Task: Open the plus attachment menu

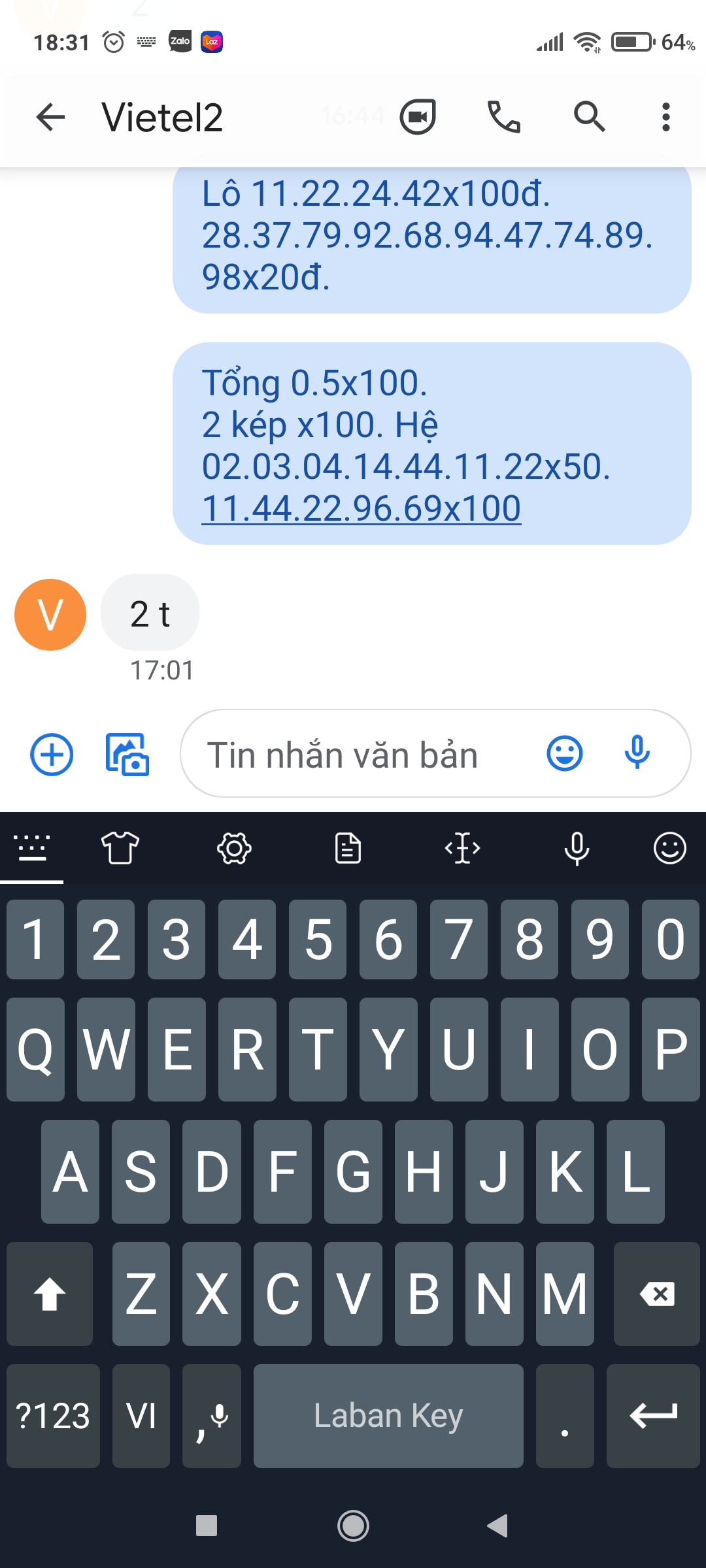Action: click(x=52, y=755)
